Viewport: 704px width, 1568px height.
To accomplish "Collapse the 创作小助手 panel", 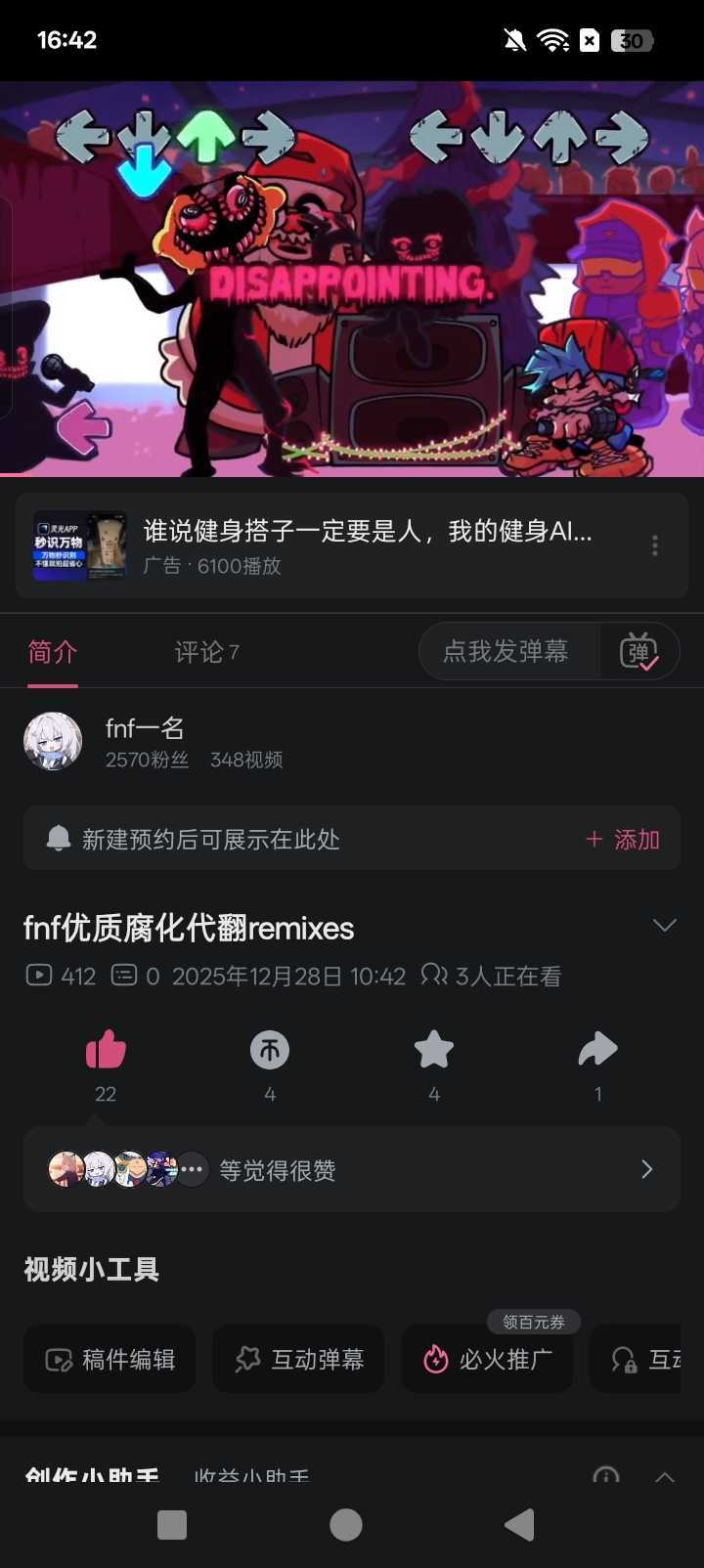I will 664,1476.
